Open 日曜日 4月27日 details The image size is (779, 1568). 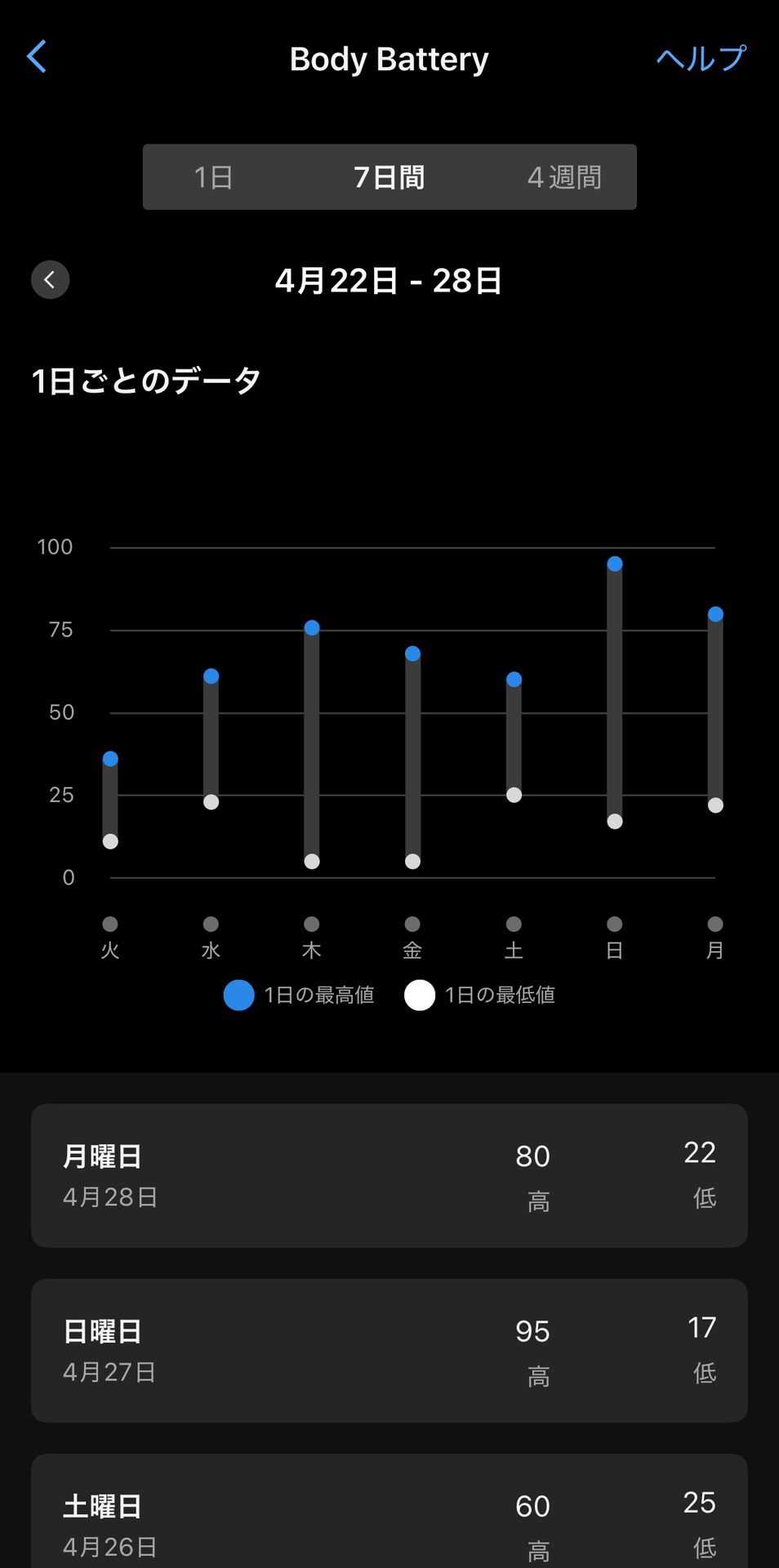click(389, 1350)
